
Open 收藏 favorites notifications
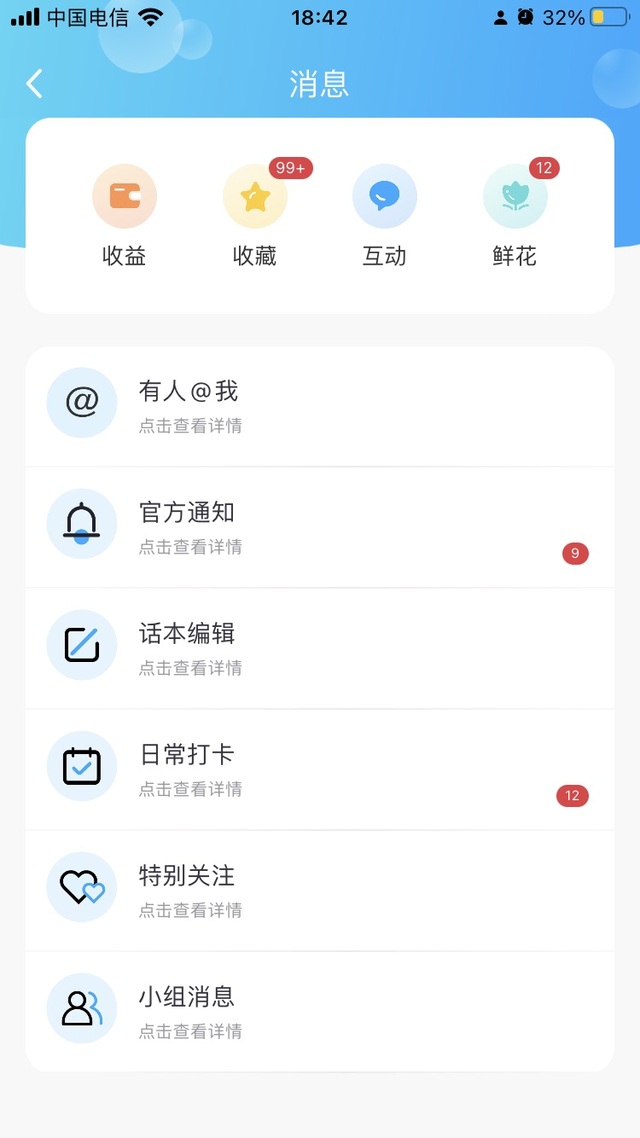[255, 215]
